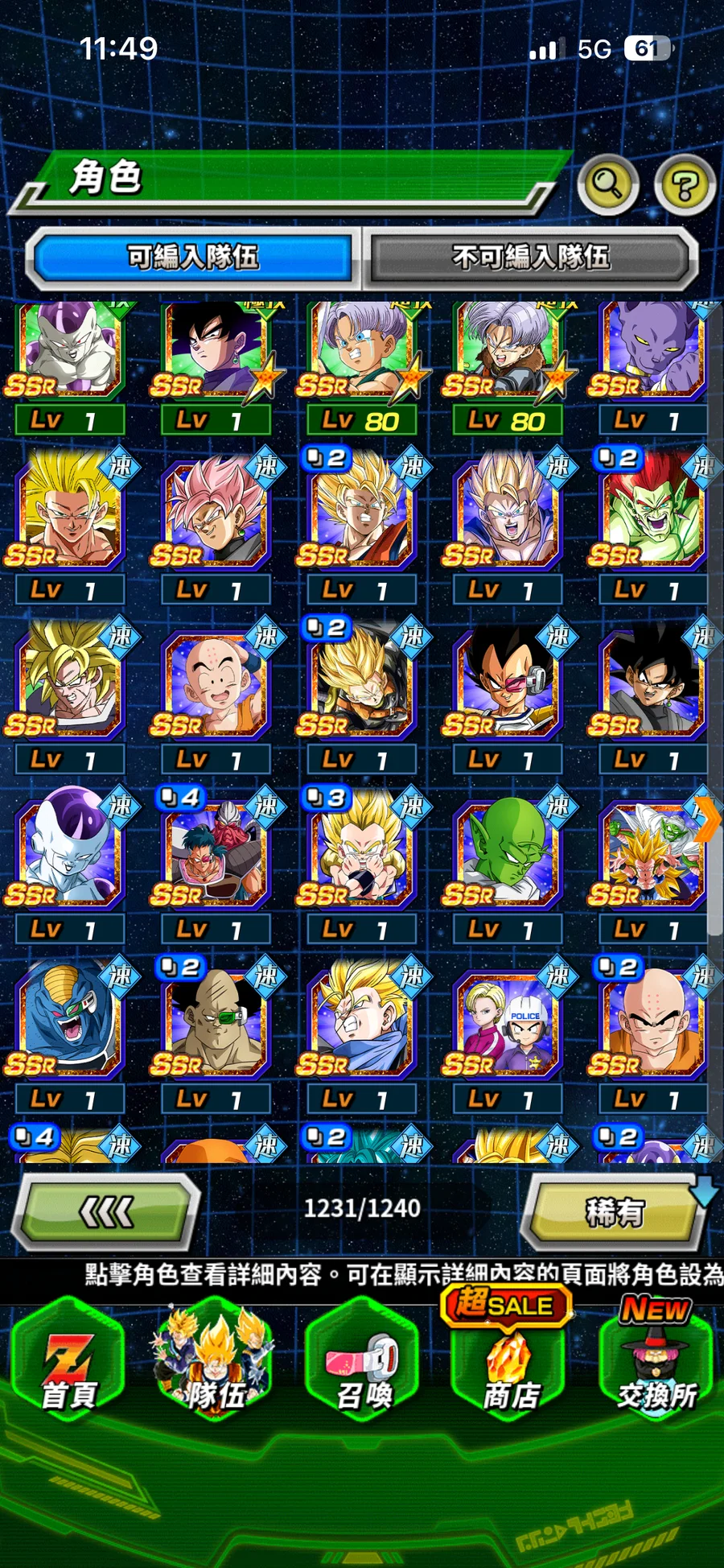
Task: Tap the orange arrow on the grid edge
Action: coord(709,819)
